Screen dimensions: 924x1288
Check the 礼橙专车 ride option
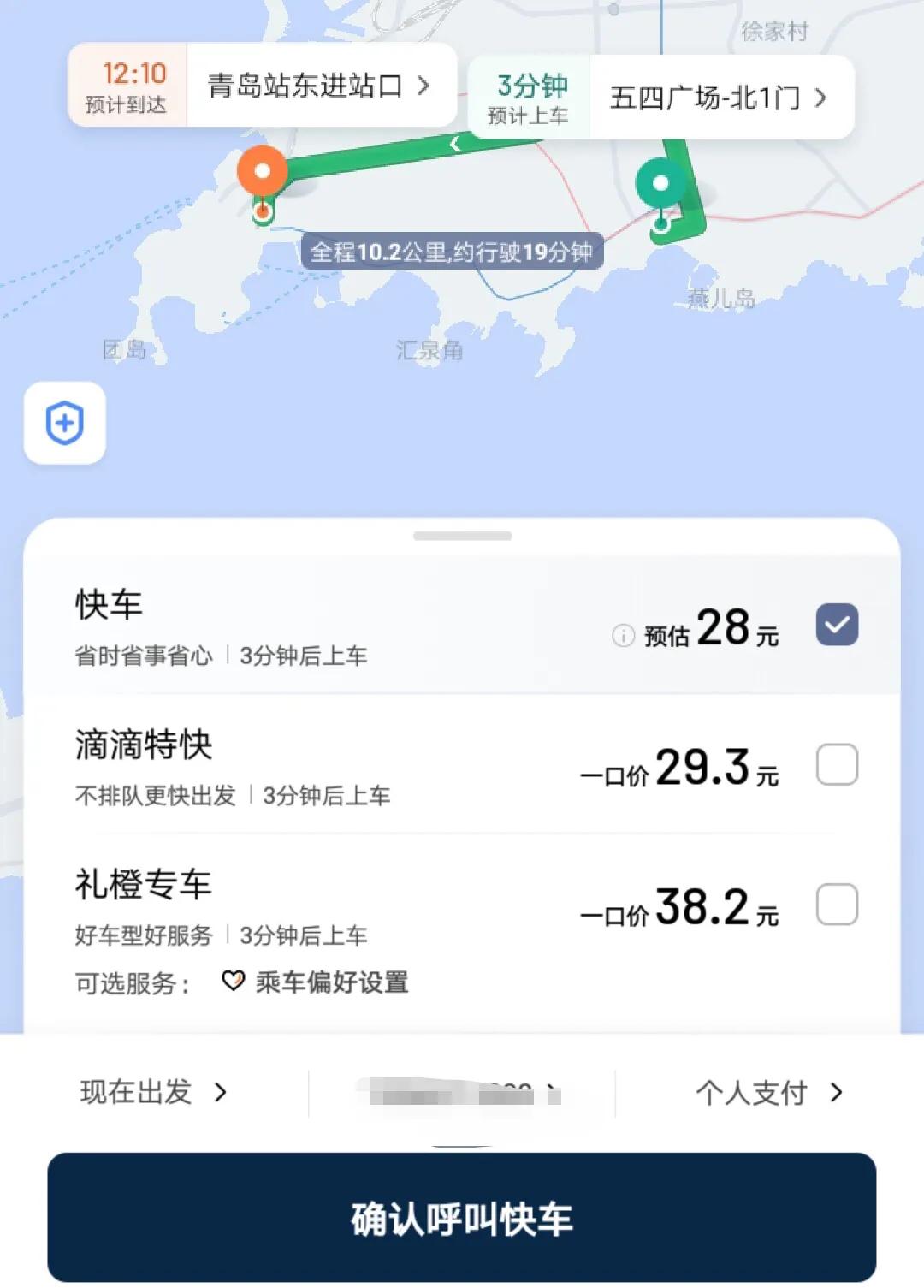836,905
